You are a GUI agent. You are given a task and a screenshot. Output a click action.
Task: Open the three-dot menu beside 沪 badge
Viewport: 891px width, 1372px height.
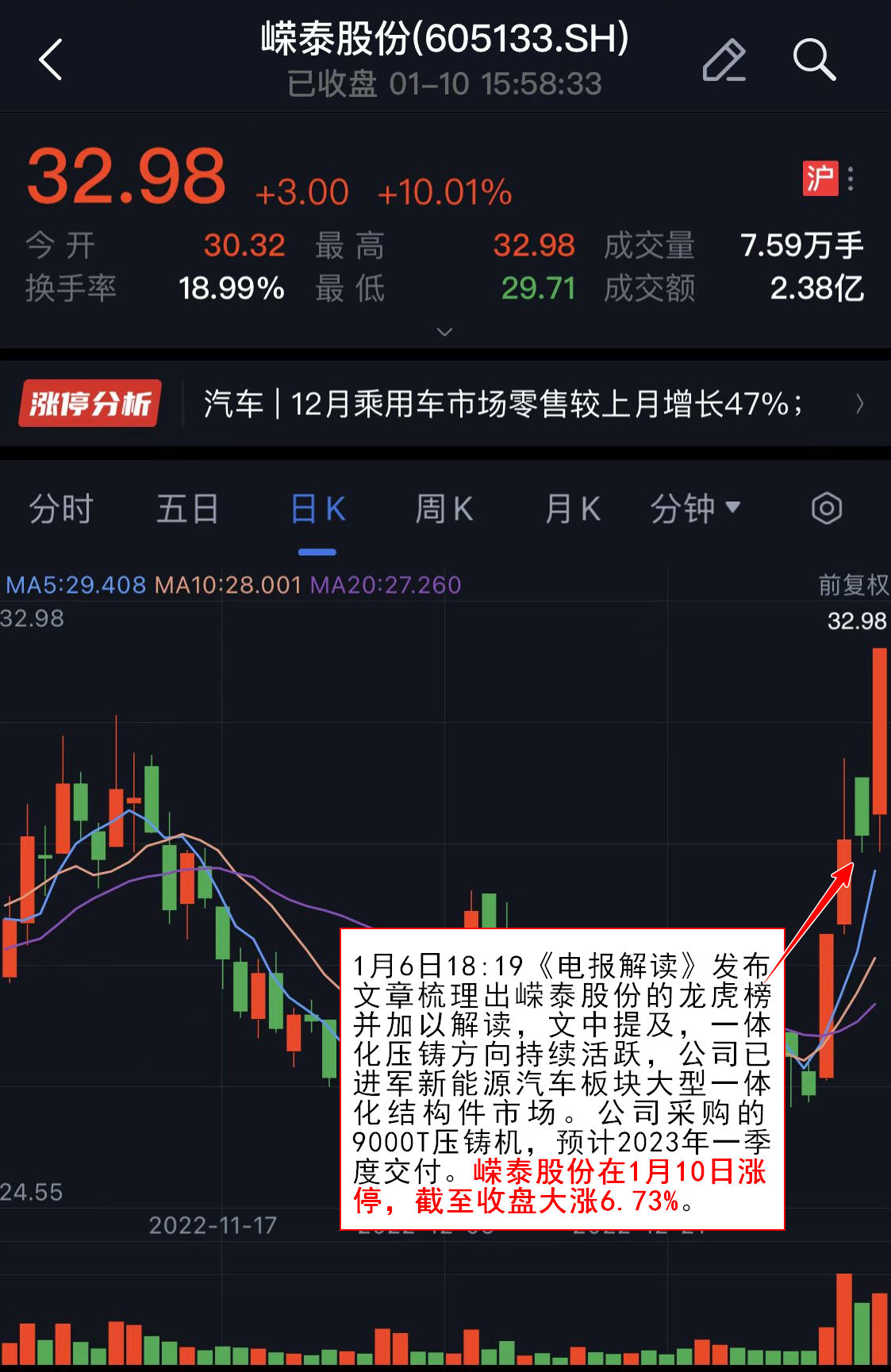click(851, 179)
